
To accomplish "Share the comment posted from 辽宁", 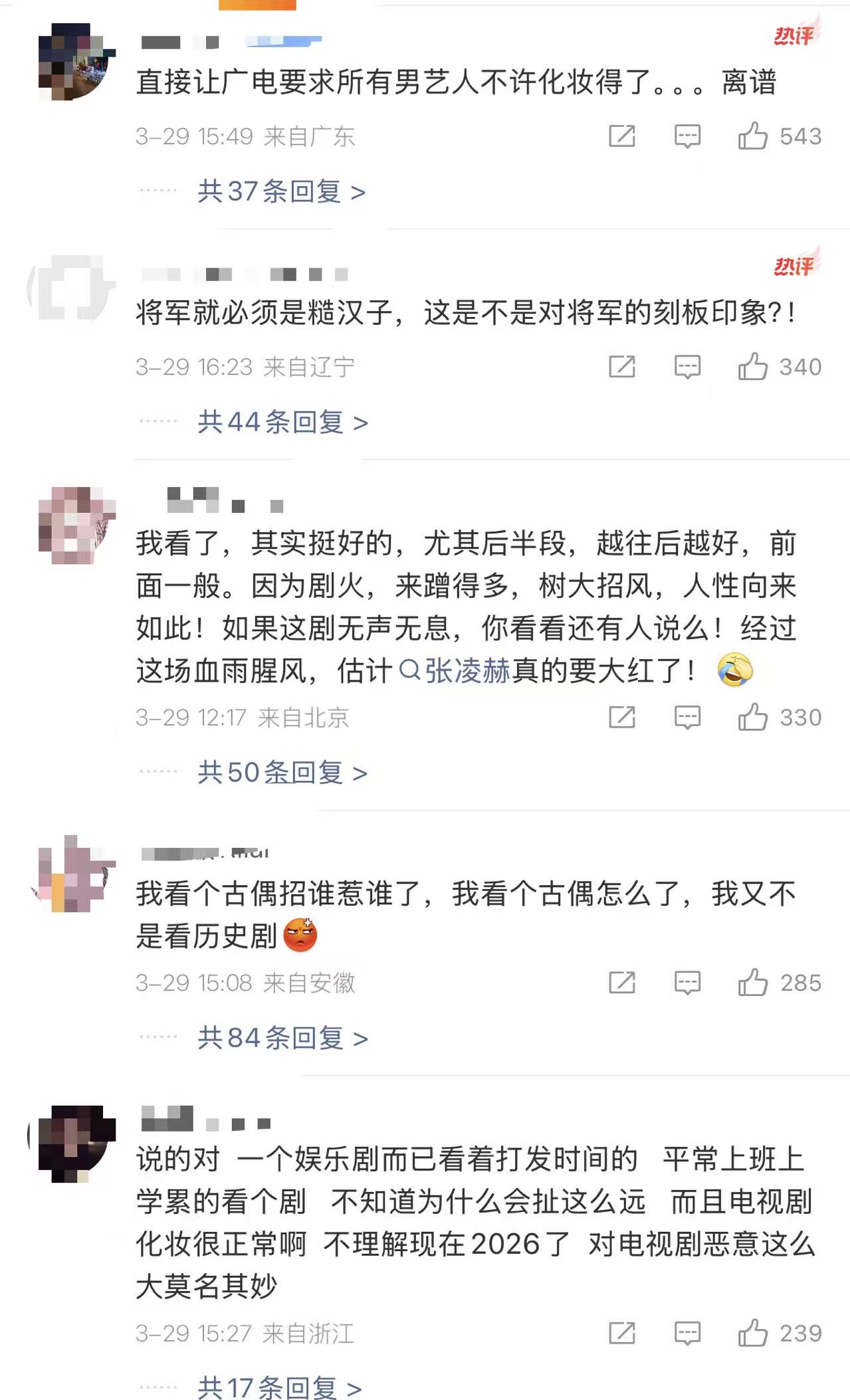I will tap(622, 367).
